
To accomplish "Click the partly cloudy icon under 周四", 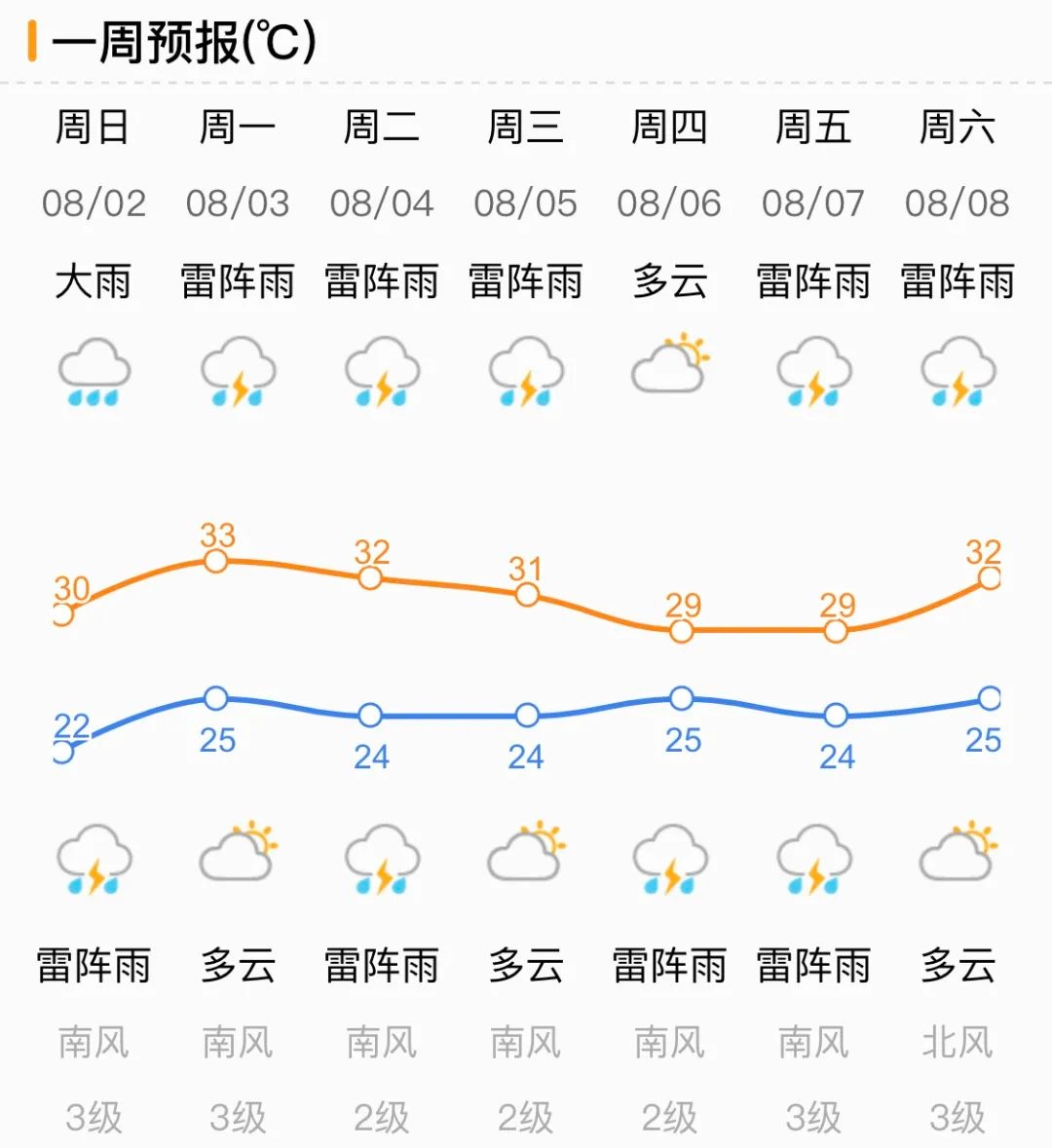I will pos(669,370).
